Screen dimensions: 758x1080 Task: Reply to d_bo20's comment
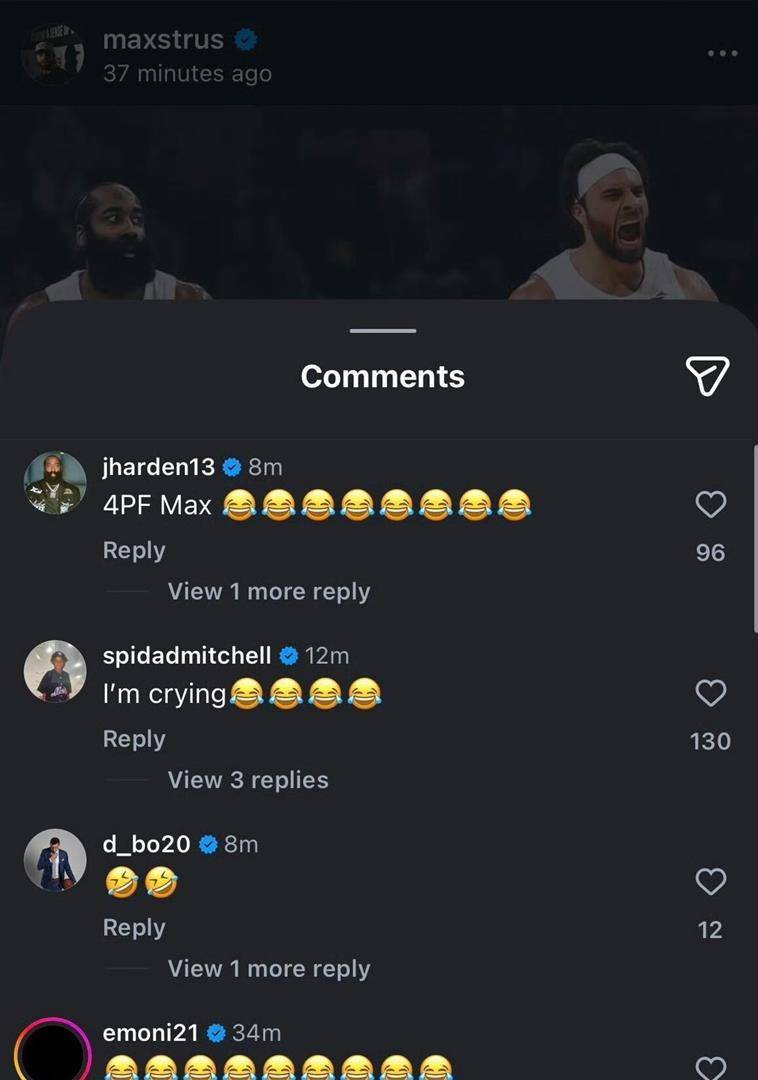[x=134, y=928]
